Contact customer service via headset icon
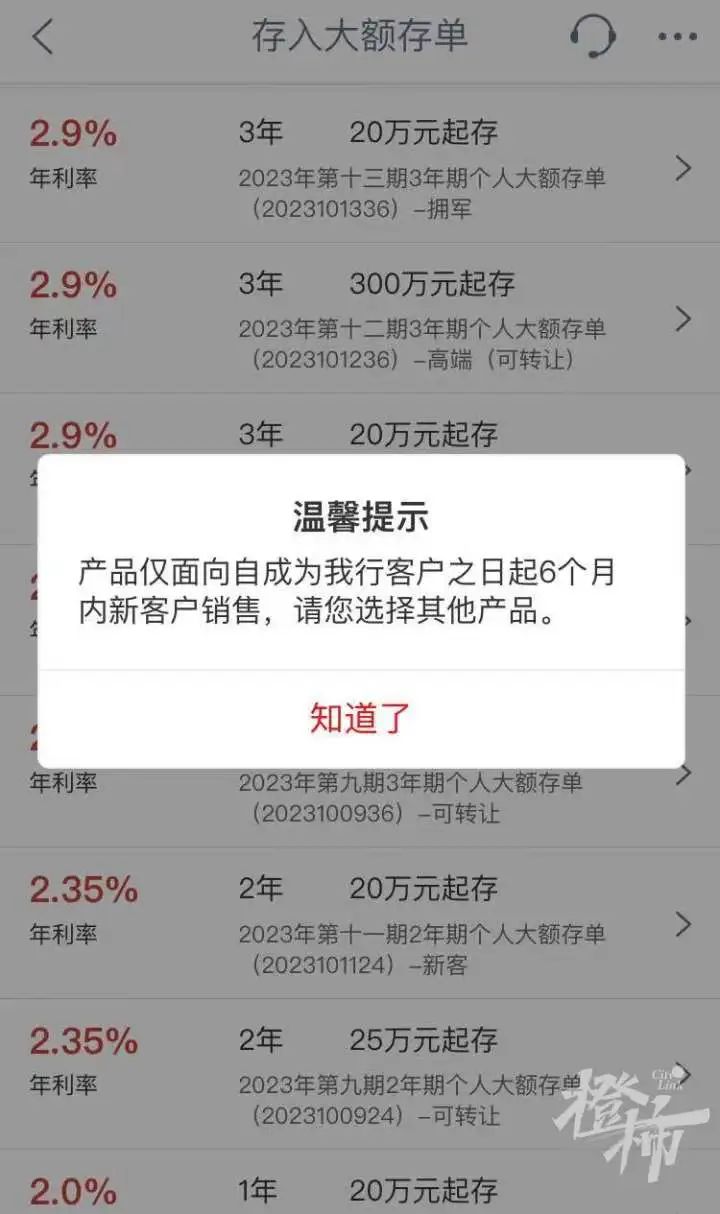Screen dimensions: 720x1214 592,37
